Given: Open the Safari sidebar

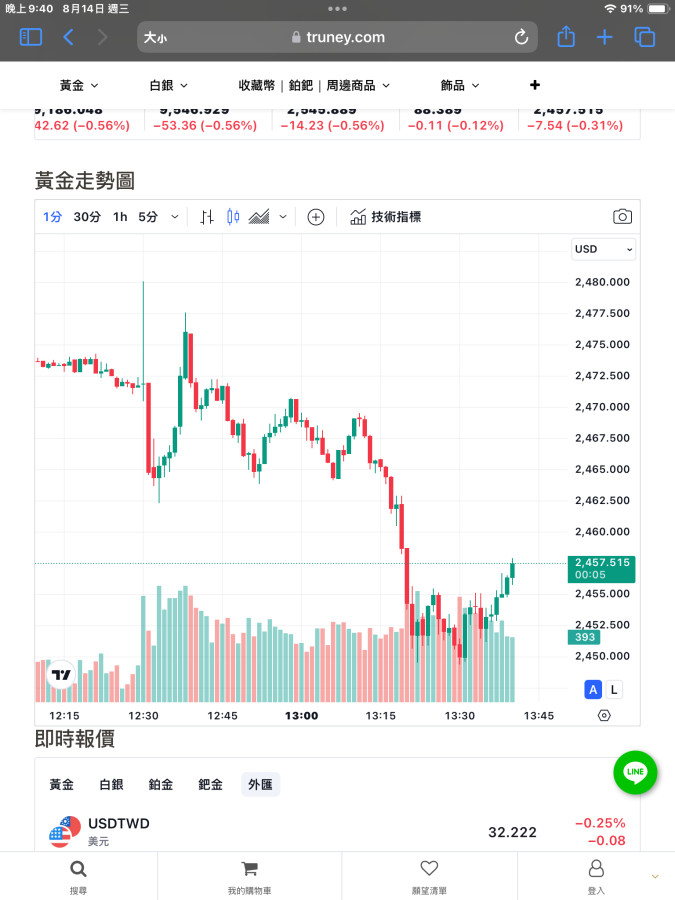Looking at the screenshot, I should 31,37.
